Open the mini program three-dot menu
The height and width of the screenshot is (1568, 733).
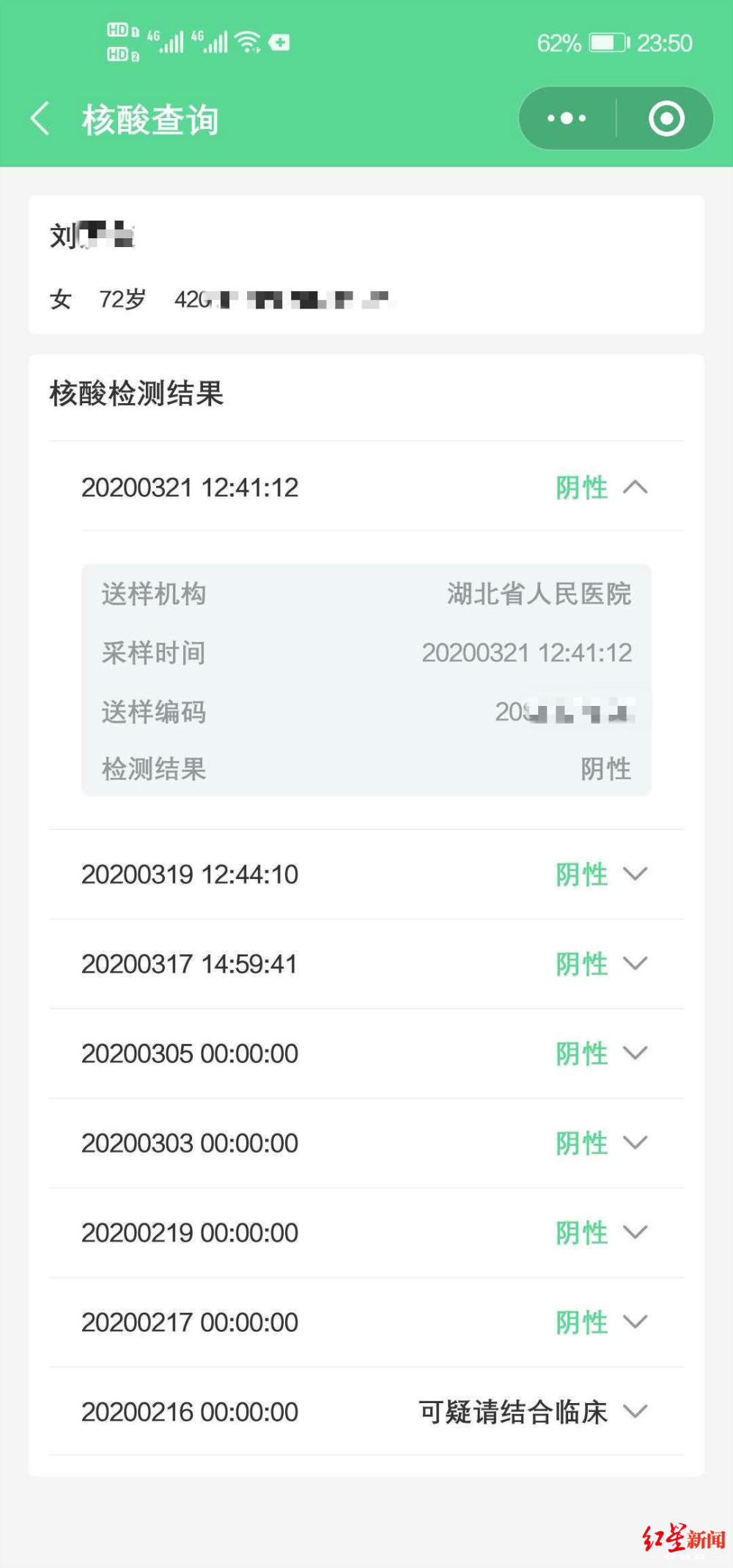[567, 119]
